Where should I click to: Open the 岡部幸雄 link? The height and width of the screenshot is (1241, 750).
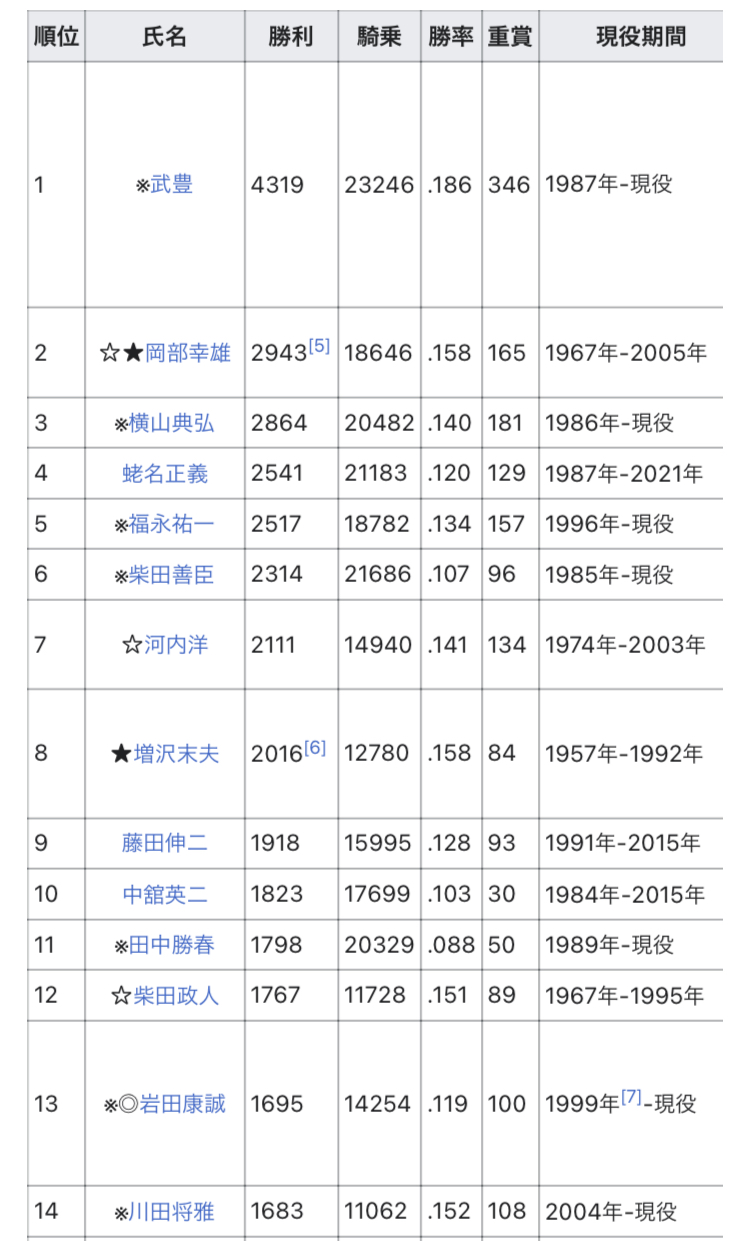(x=187, y=353)
